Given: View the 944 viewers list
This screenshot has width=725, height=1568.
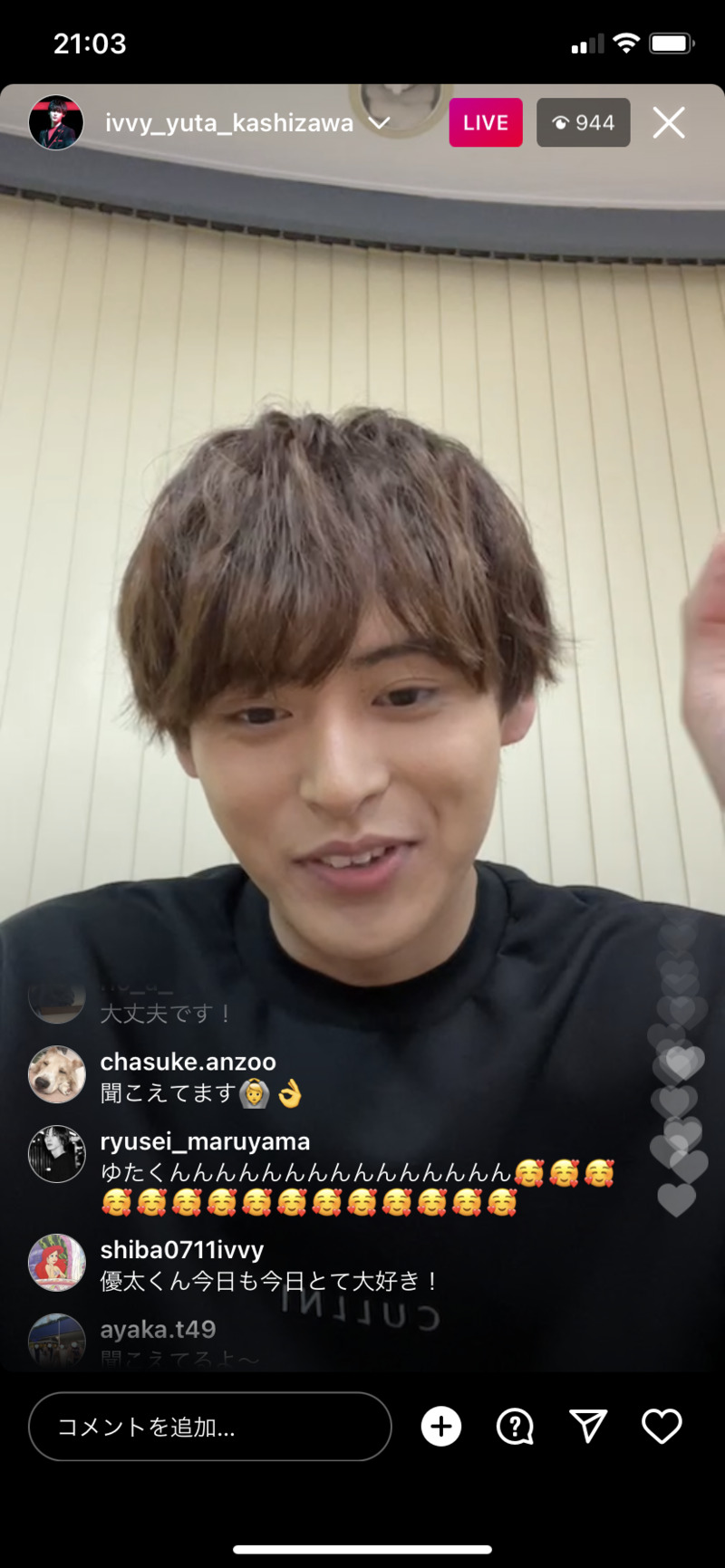Looking at the screenshot, I should tap(583, 123).
